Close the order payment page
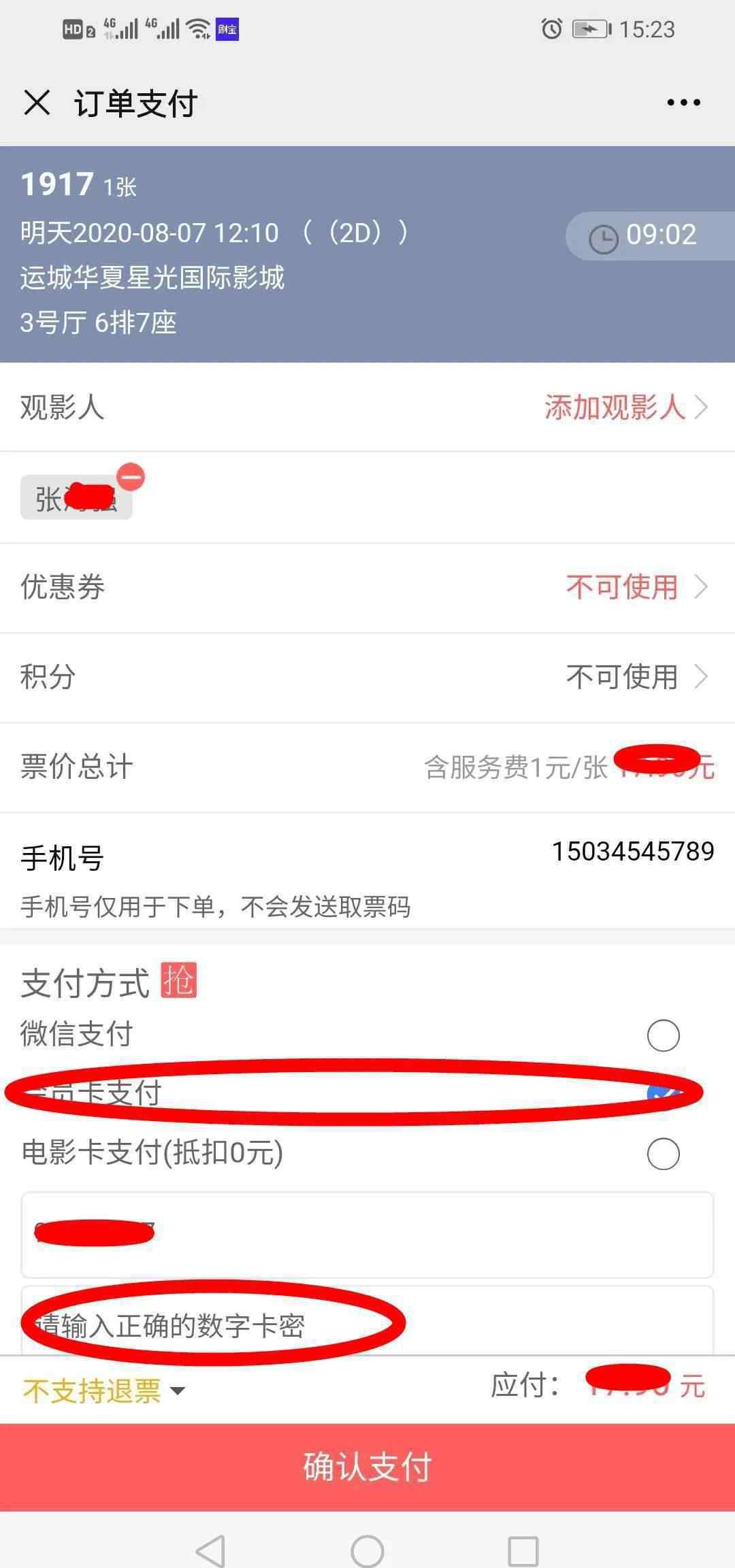 pyautogui.click(x=37, y=103)
